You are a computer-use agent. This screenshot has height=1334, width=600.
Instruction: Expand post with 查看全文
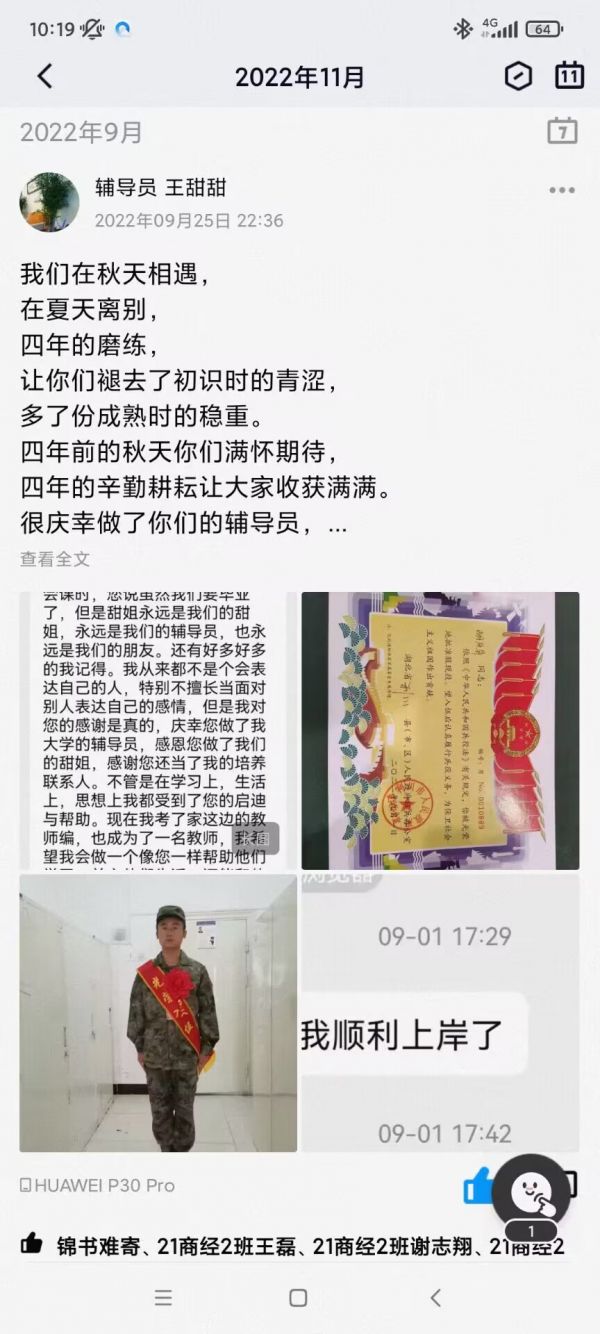54,559
